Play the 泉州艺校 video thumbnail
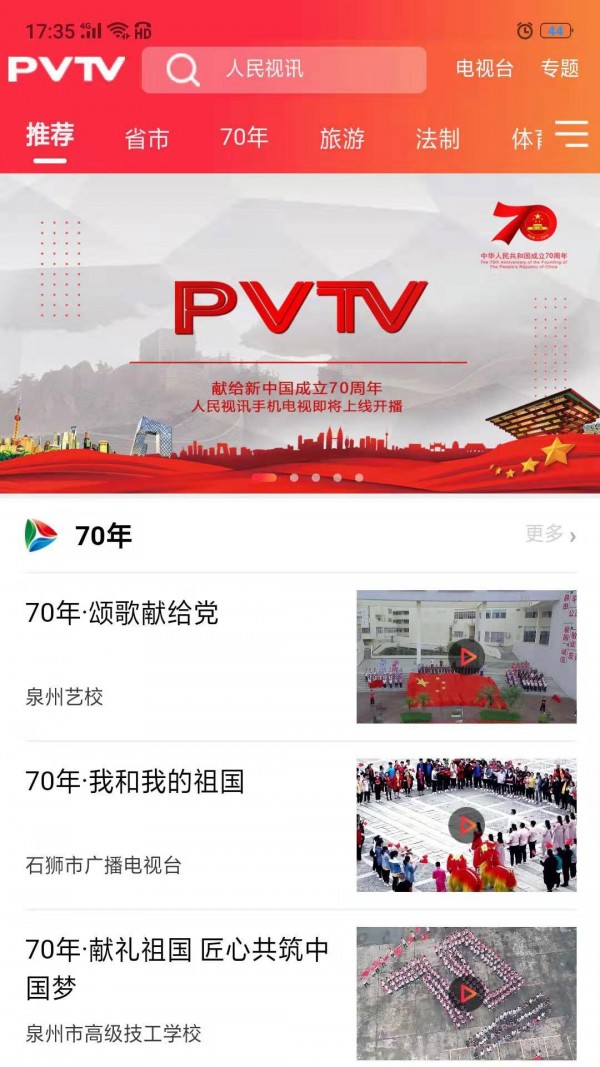The width and height of the screenshot is (600, 1067). tap(466, 657)
